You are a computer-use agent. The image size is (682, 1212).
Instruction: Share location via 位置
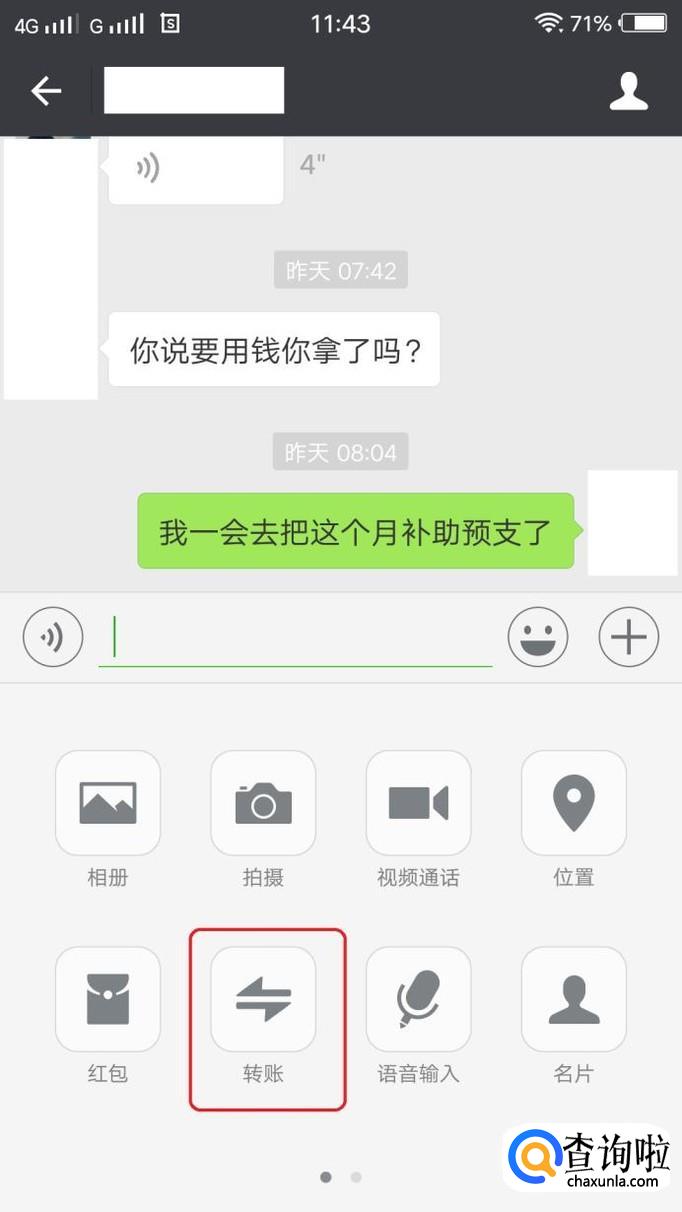[574, 803]
